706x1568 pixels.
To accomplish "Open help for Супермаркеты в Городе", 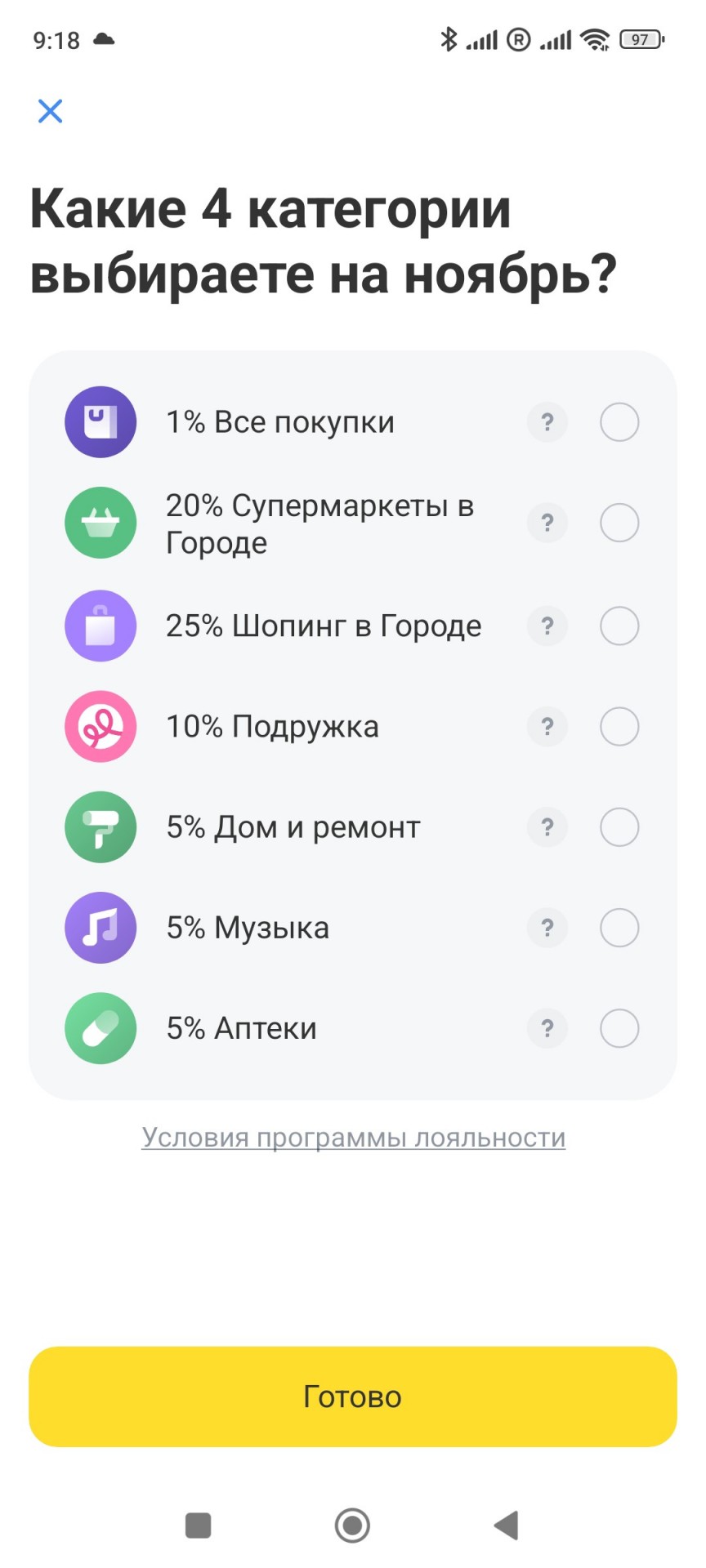I will pyautogui.click(x=547, y=523).
